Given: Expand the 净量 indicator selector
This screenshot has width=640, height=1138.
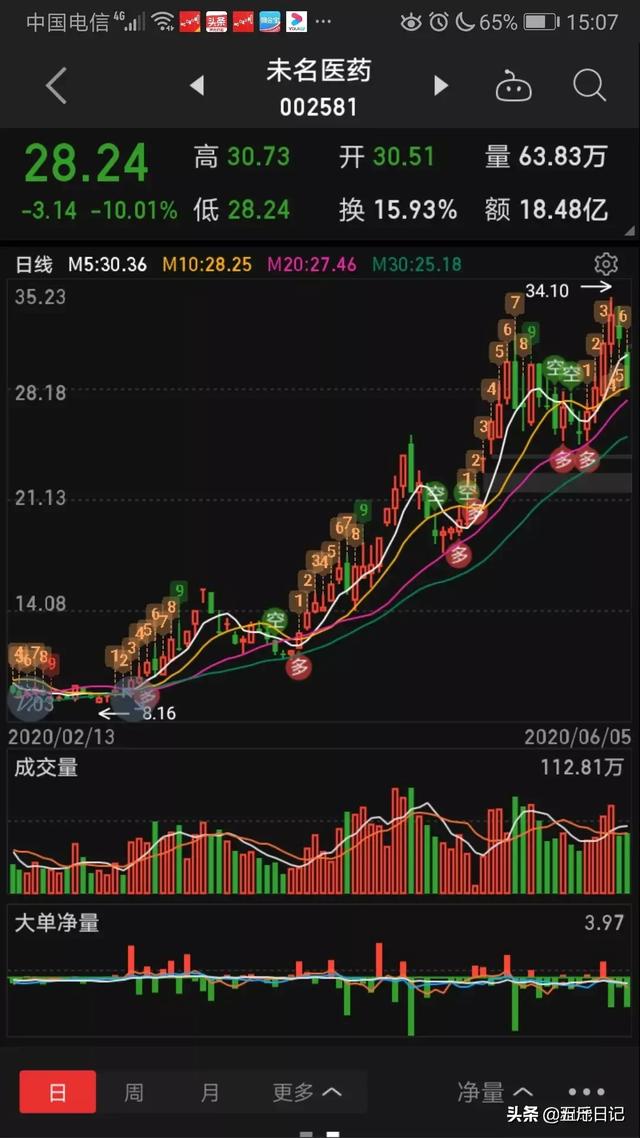Looking at the screenshot, I should point(495,1092).
